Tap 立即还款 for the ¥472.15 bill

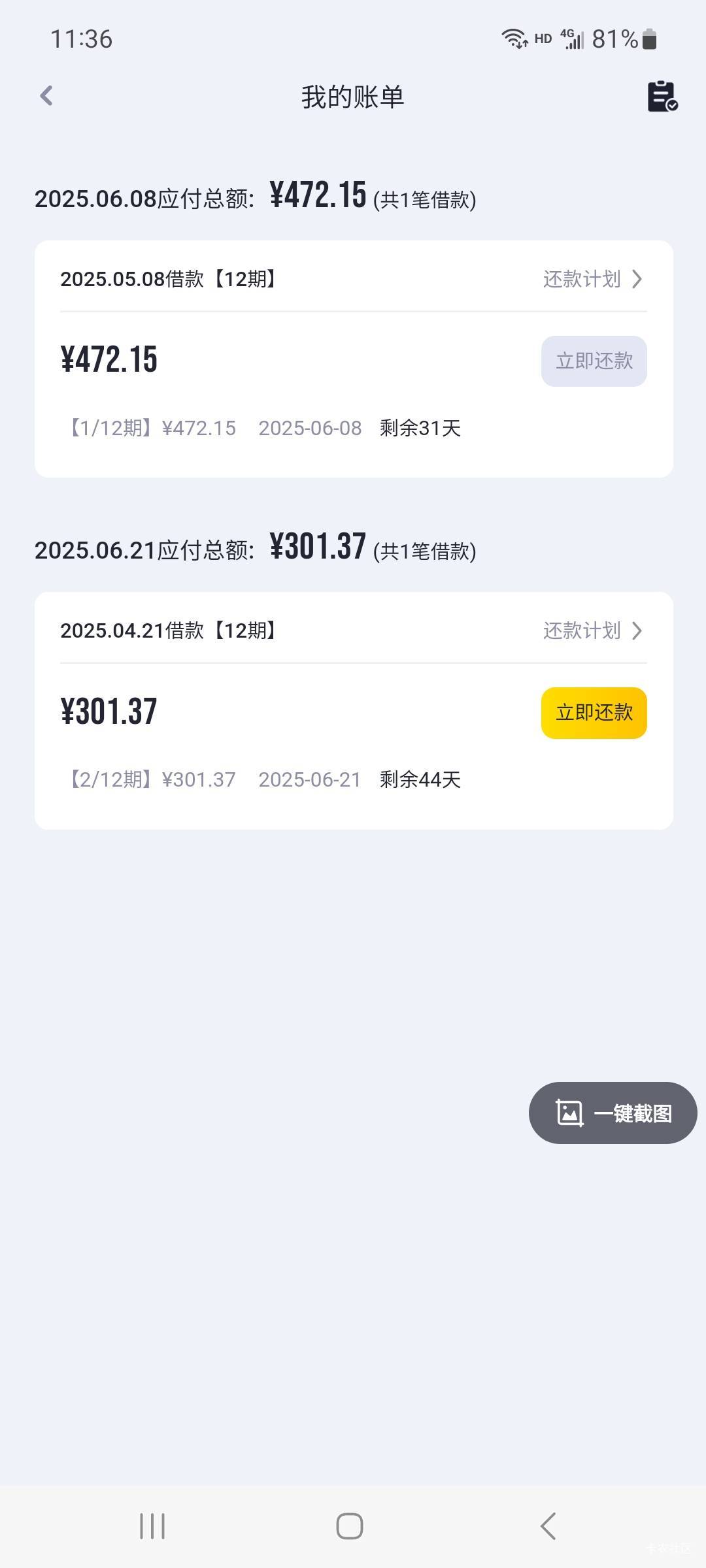594,361
